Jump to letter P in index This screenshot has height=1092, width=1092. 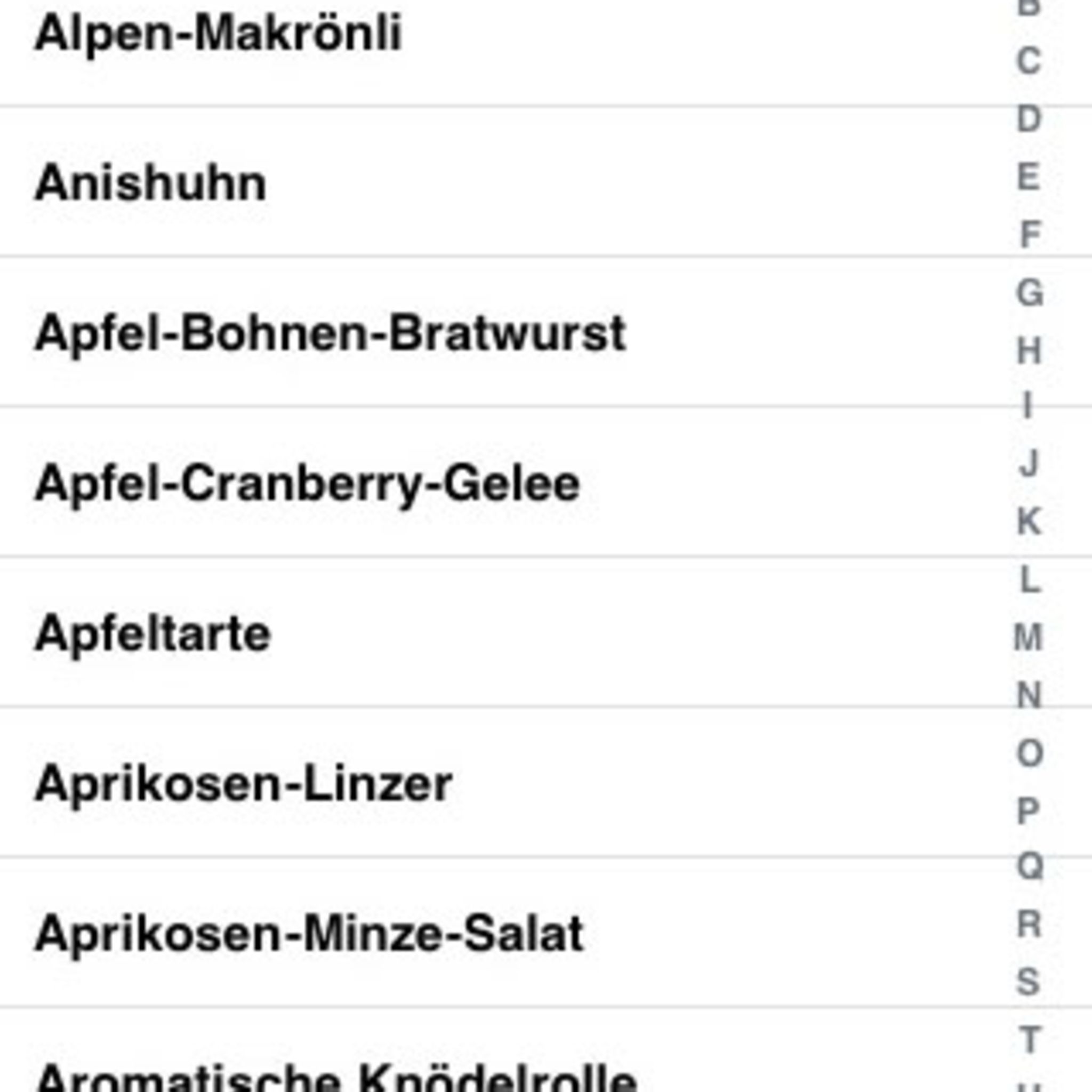point(1028,811)
